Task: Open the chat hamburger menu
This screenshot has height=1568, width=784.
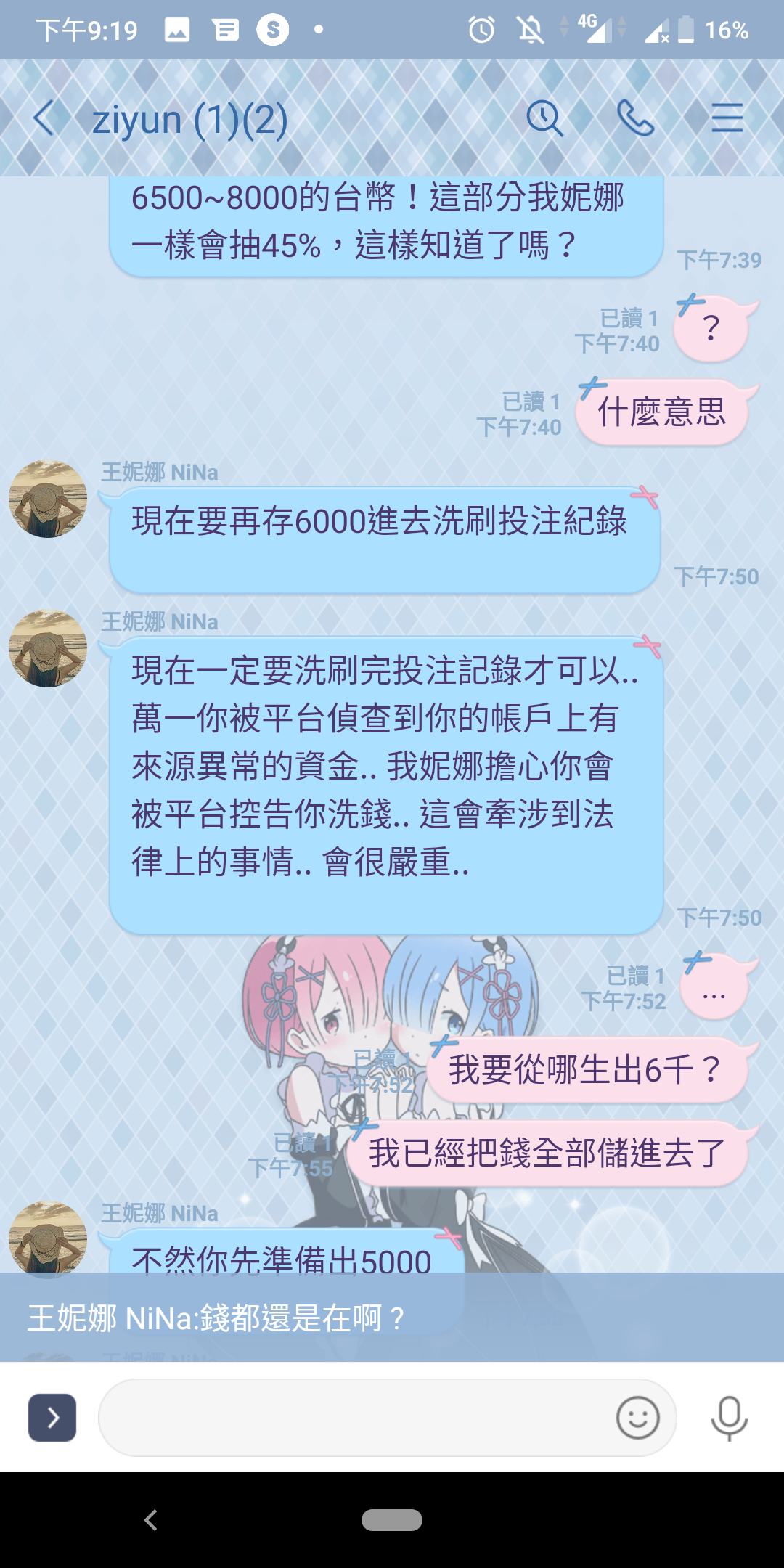Action: point(727,118)
